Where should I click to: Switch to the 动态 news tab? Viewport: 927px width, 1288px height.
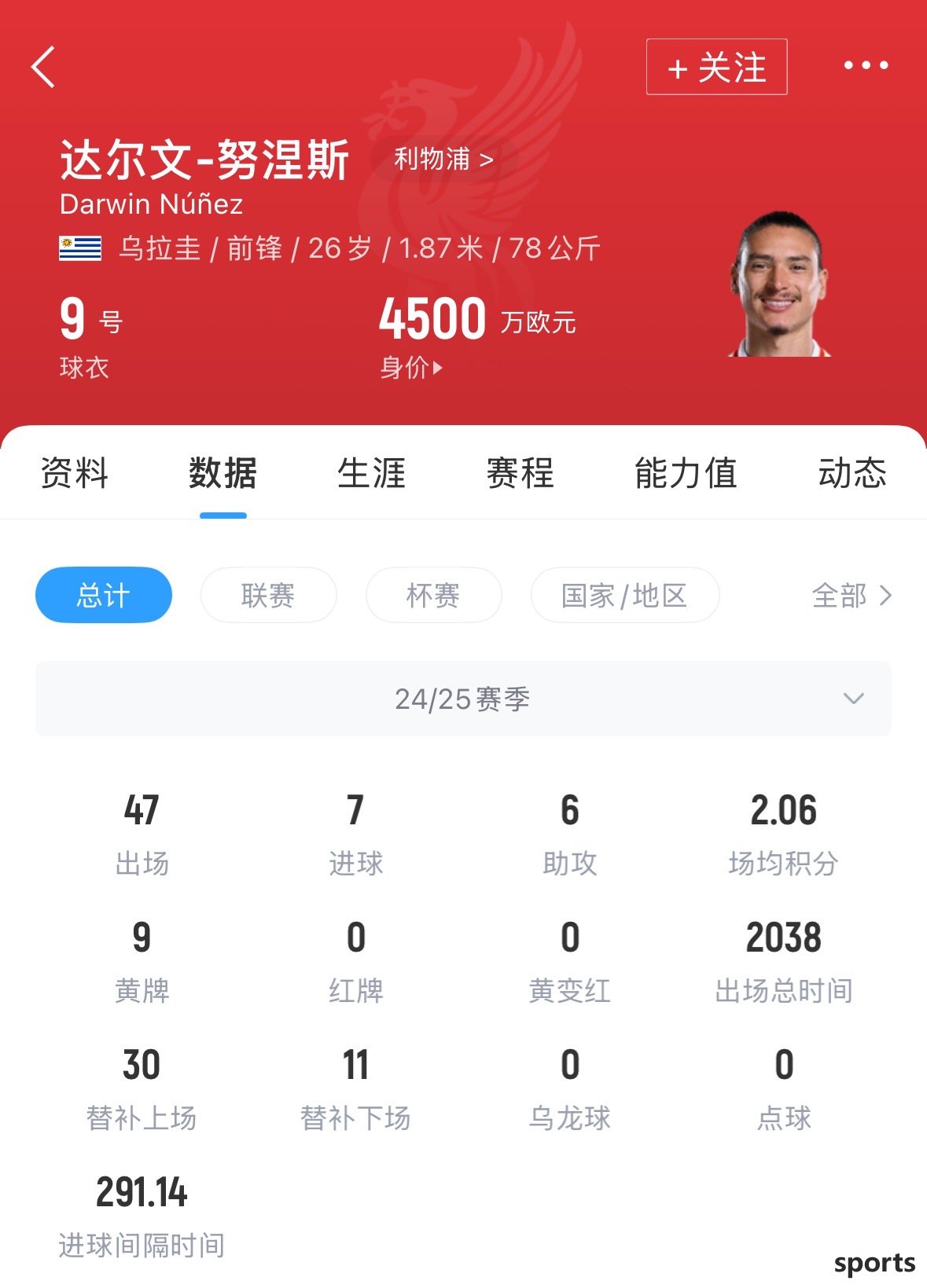[852, 473]
